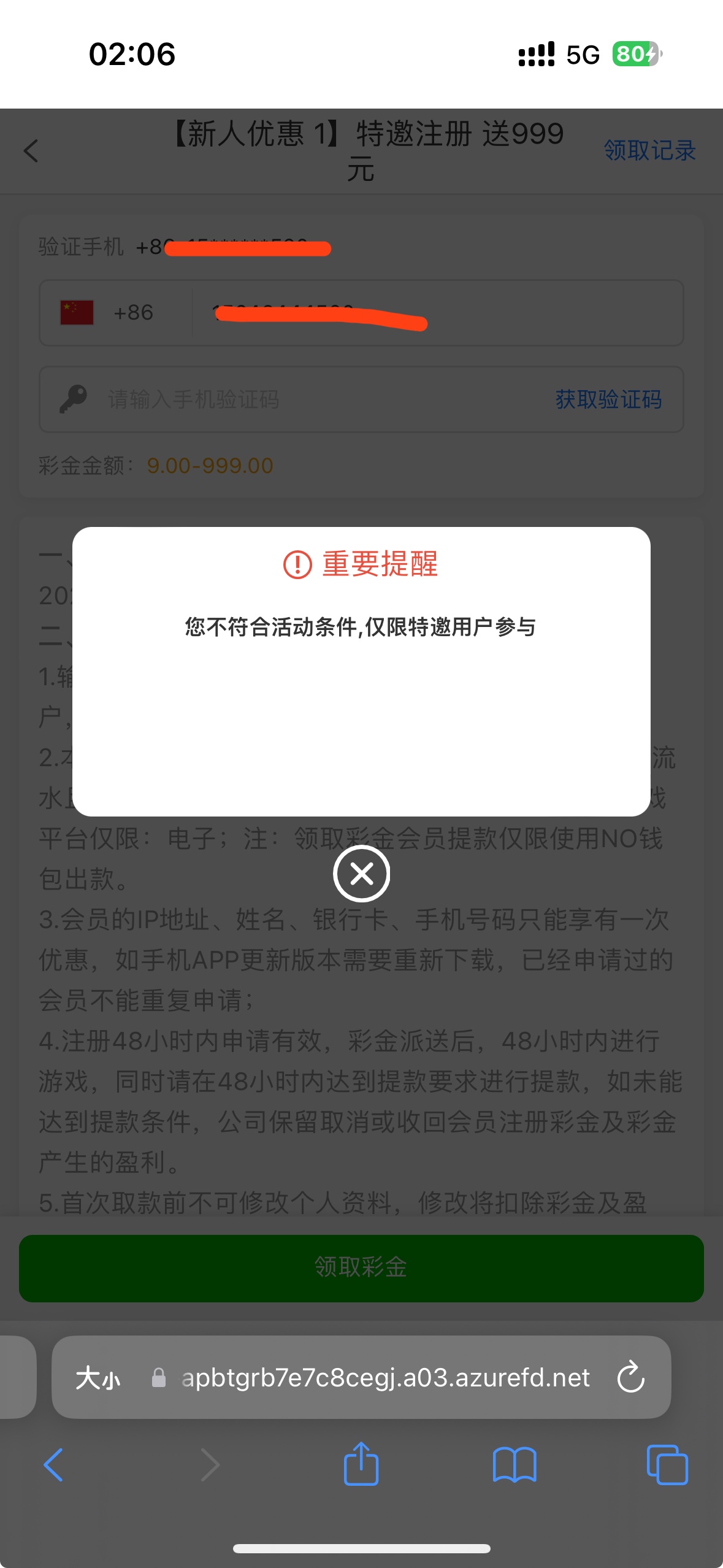
Task: Reload the page in Safari
Action: click(630, 1378)
